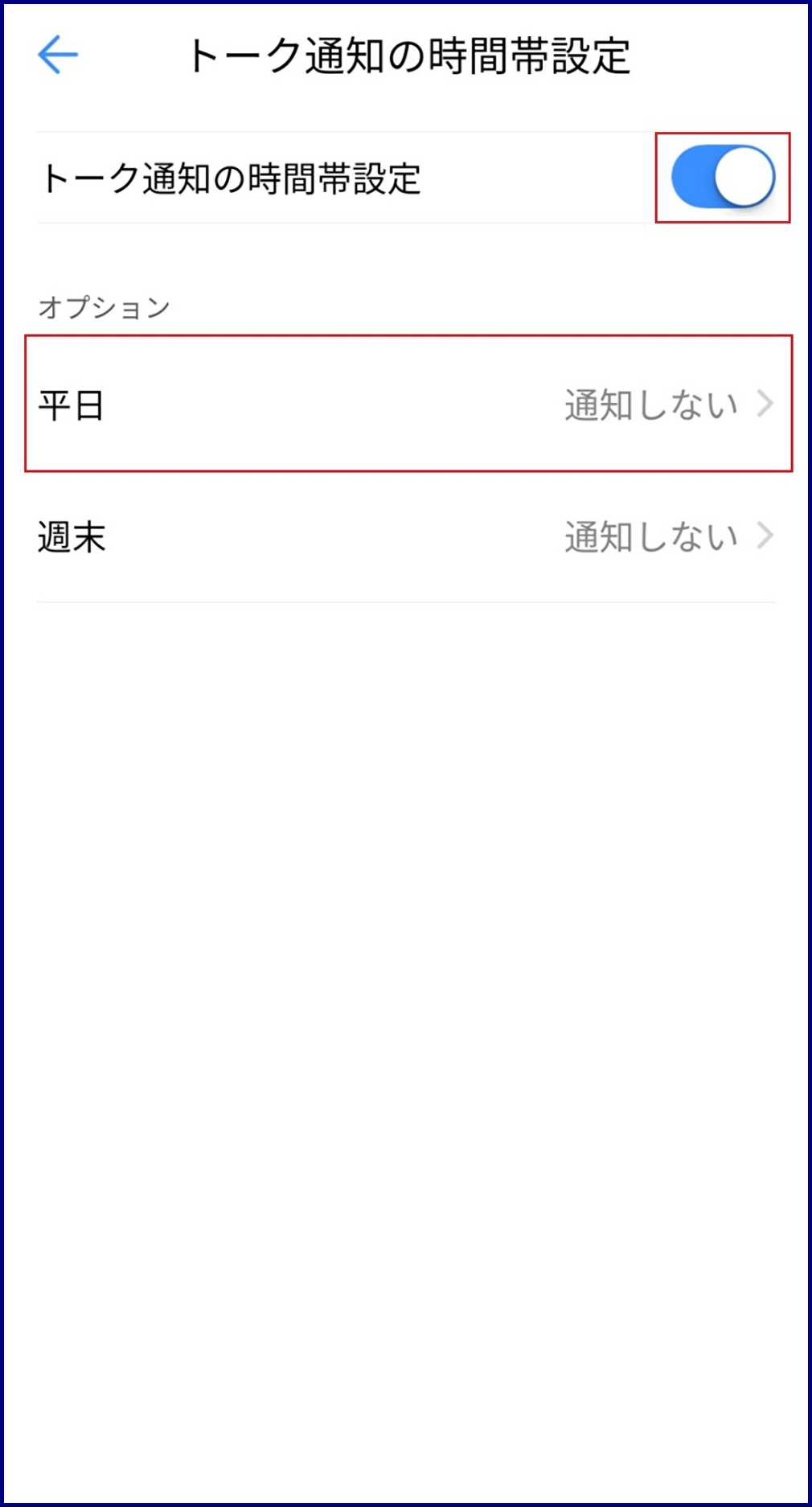The width and height of the screenshot is (812, 1507).
Task: Open the 平日 notification setting
Action: (x=407, y=404)
